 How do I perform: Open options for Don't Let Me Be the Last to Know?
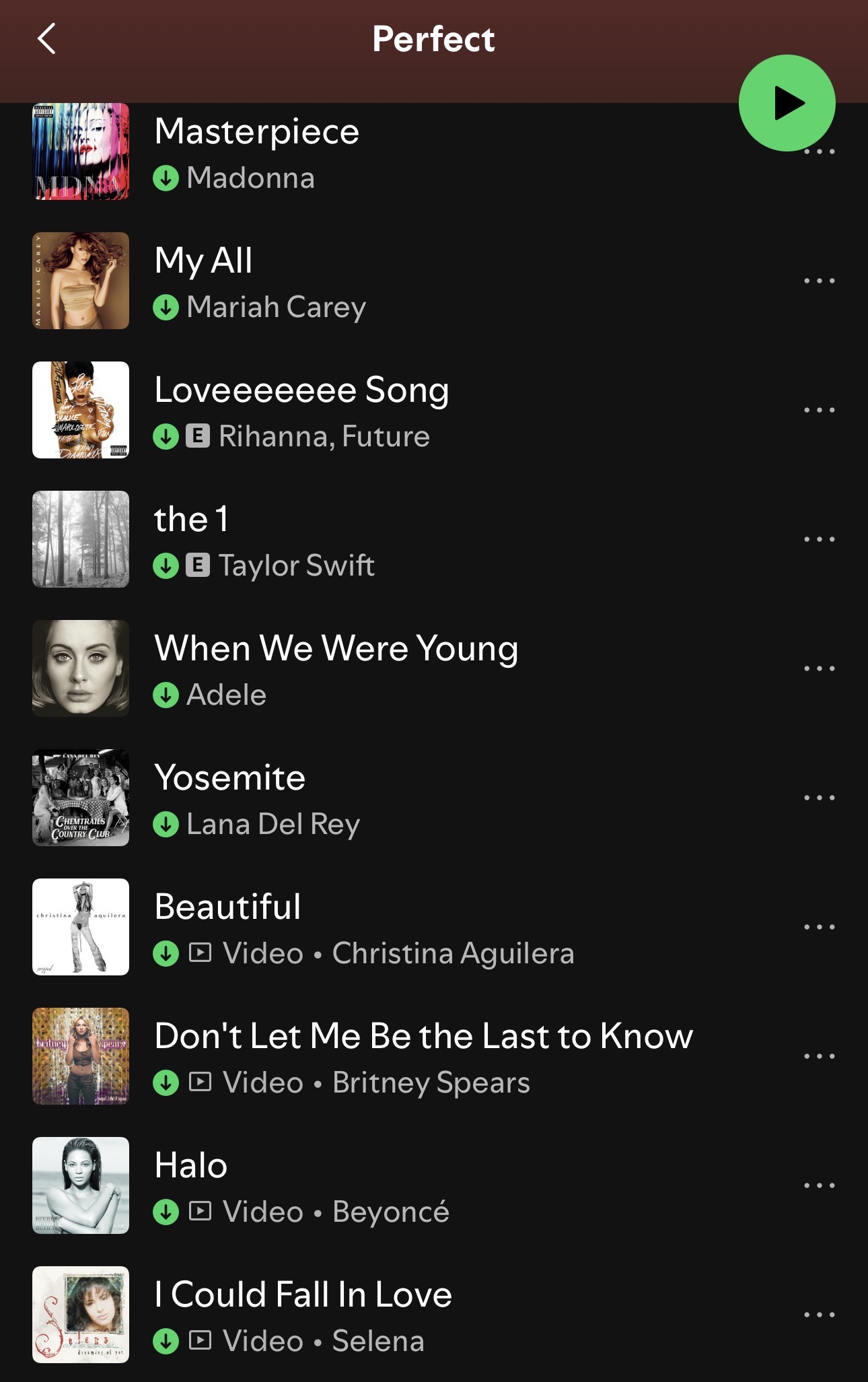(819, 1056)
